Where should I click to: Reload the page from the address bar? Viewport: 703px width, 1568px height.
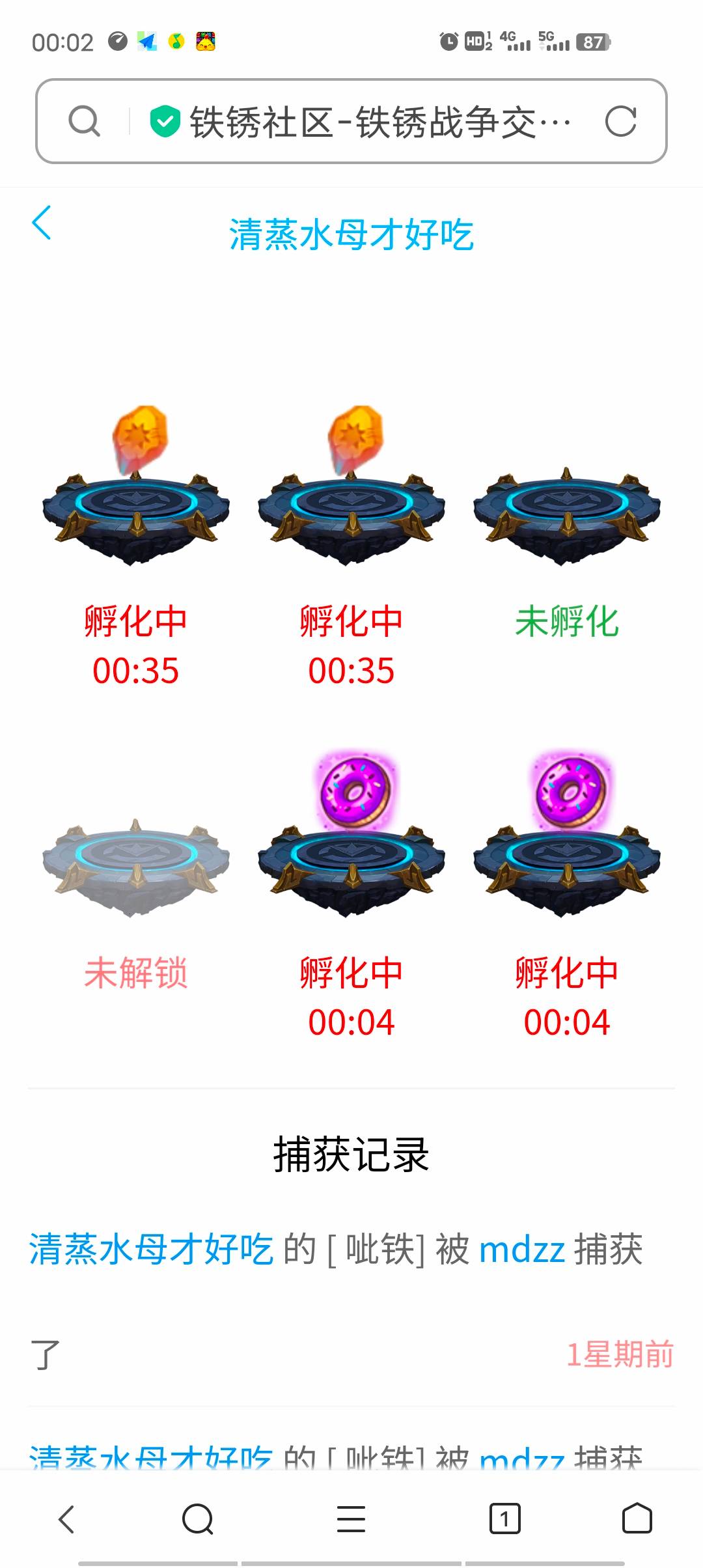coord(620,121)
